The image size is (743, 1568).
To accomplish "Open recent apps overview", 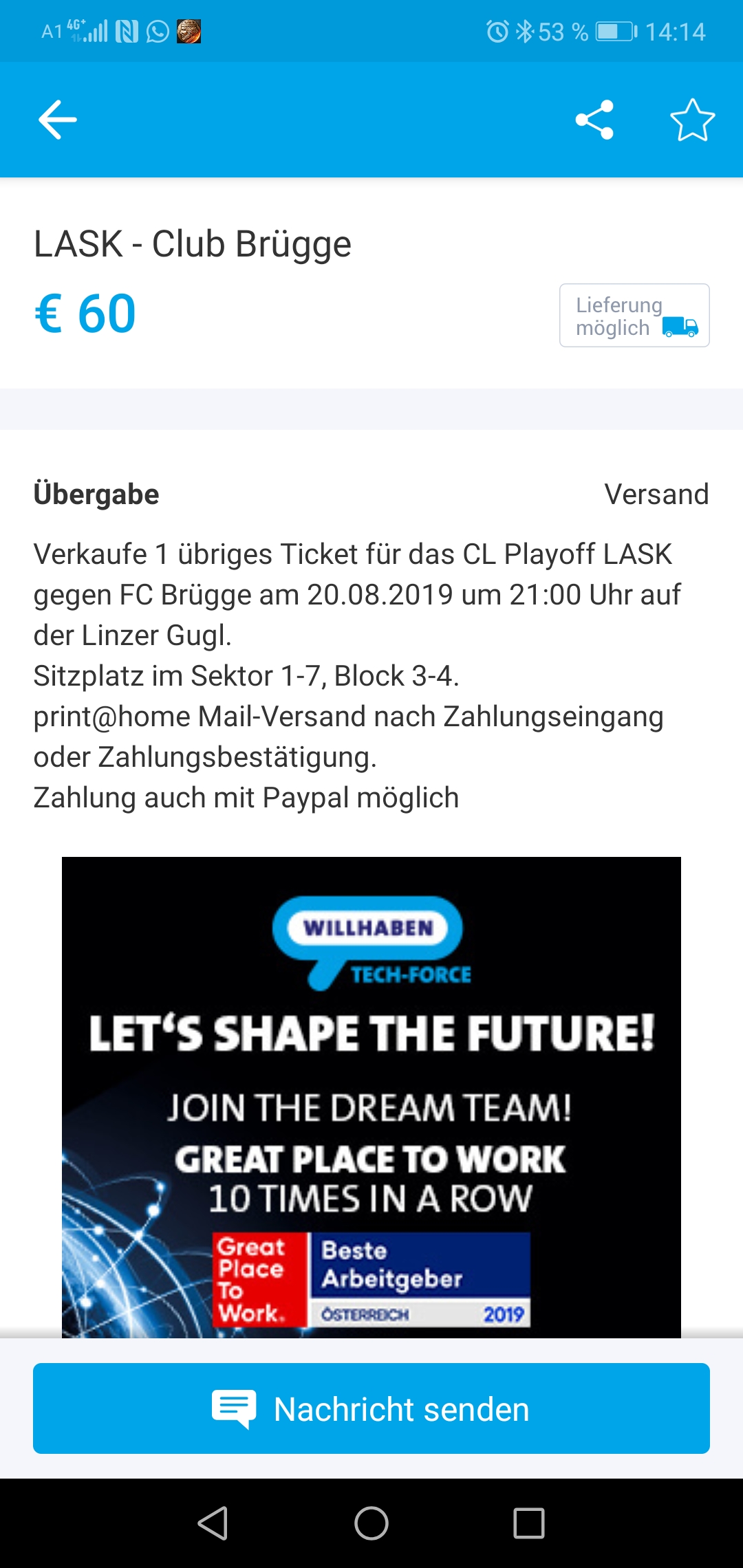I will [529, 1523].
